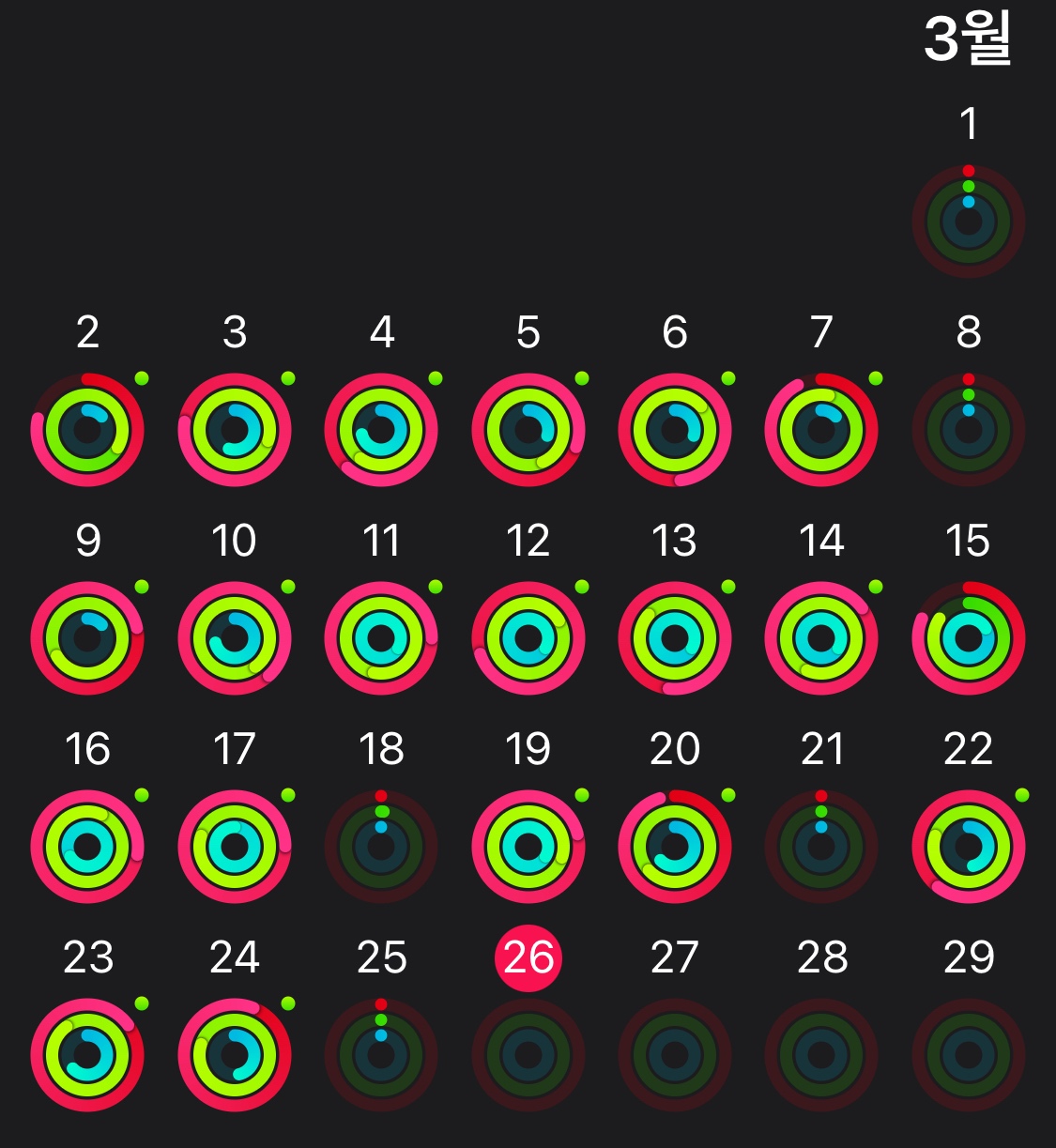1056x1148 pixels.
Task: Open March 22 activity details
Action: pyautogui.click(x=968, y=848)
